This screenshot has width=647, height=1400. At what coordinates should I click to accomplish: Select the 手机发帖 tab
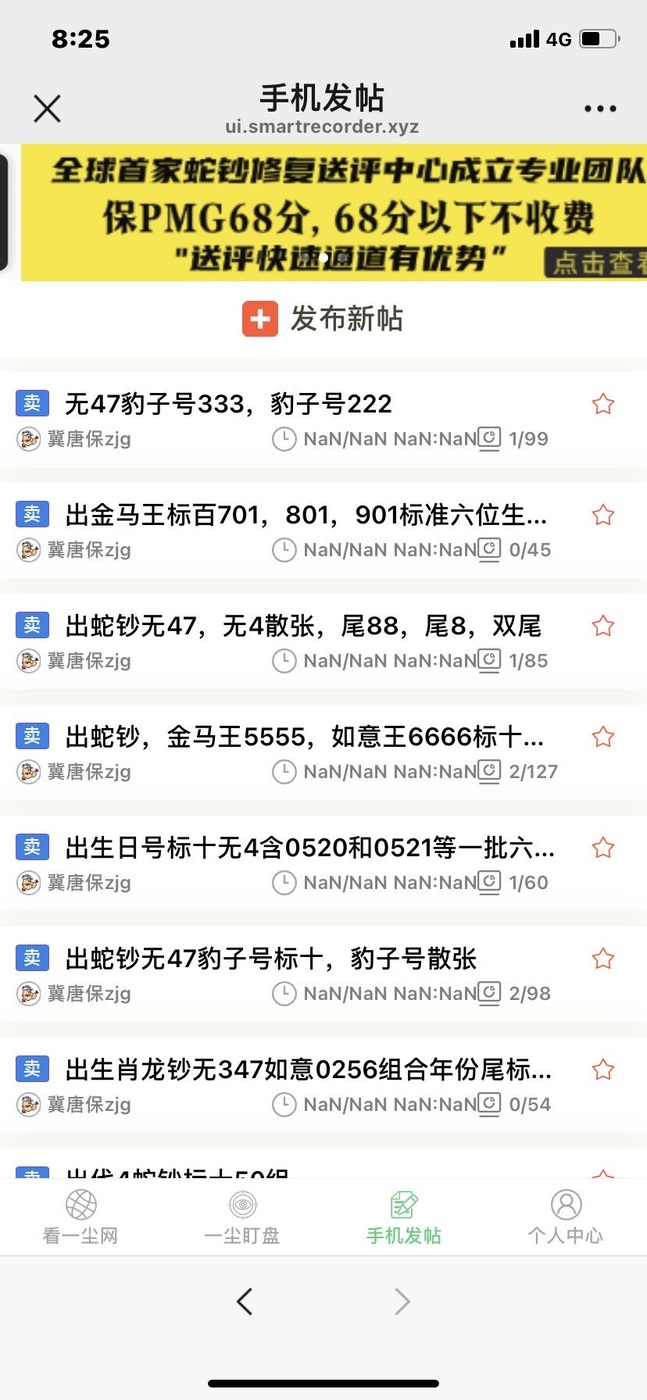(404, 1217)
